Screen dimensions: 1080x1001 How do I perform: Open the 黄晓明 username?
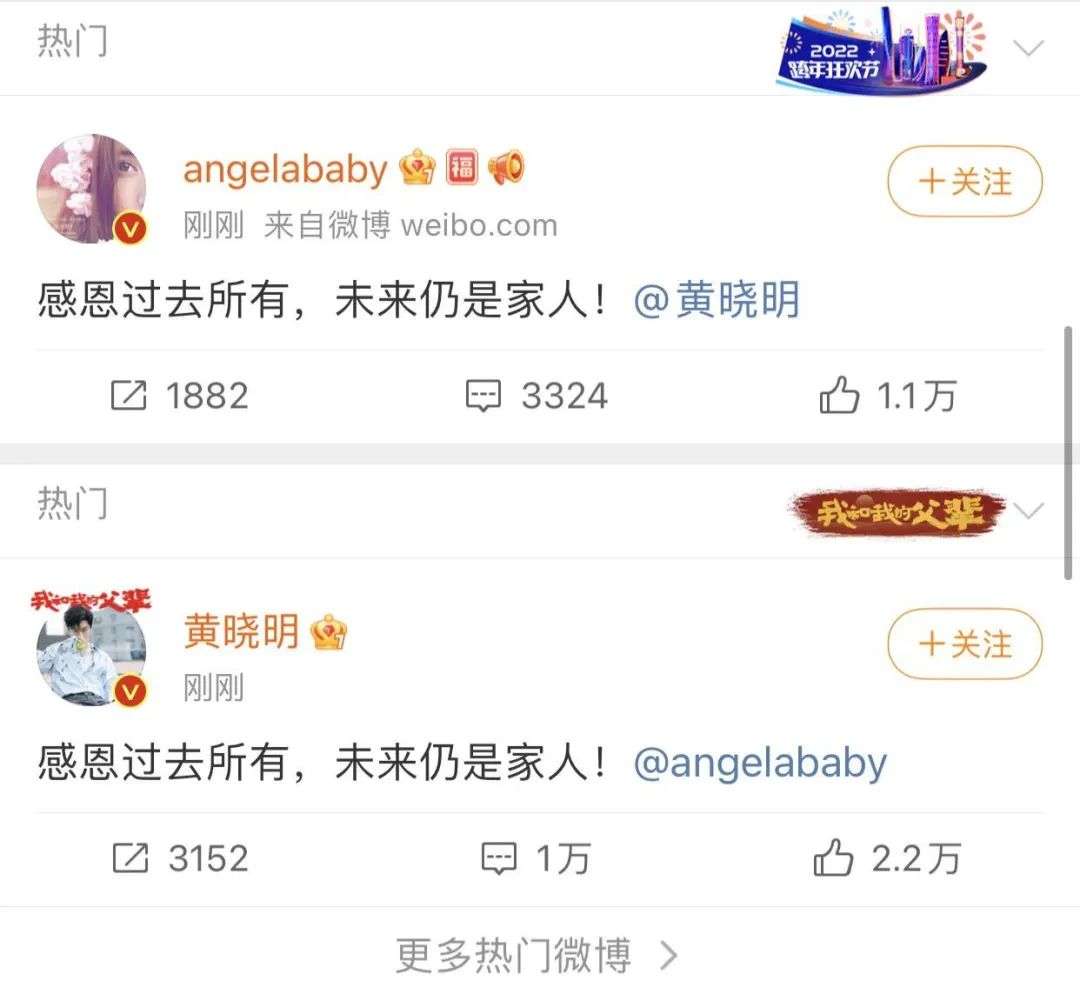(x=241, y=633)
